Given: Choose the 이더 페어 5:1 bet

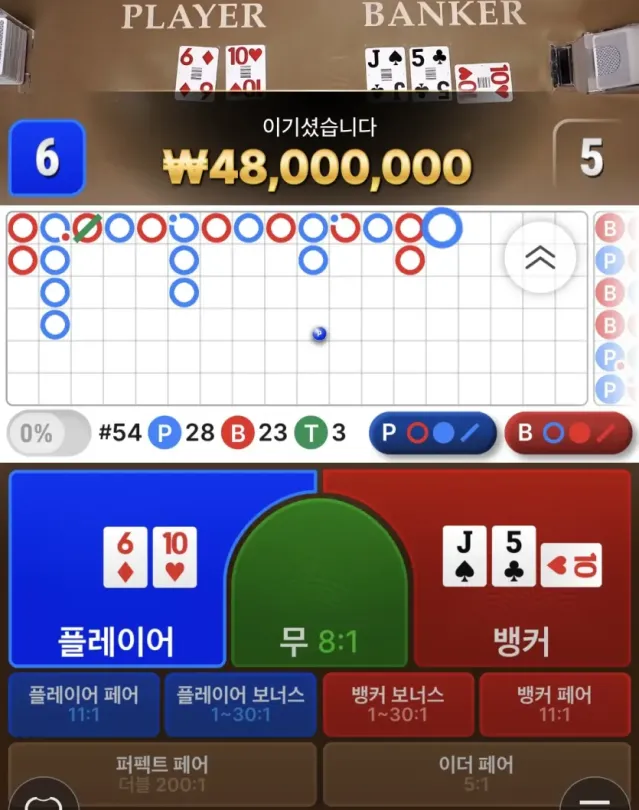Looking at the screenshot, I should [x=475, y=774].
